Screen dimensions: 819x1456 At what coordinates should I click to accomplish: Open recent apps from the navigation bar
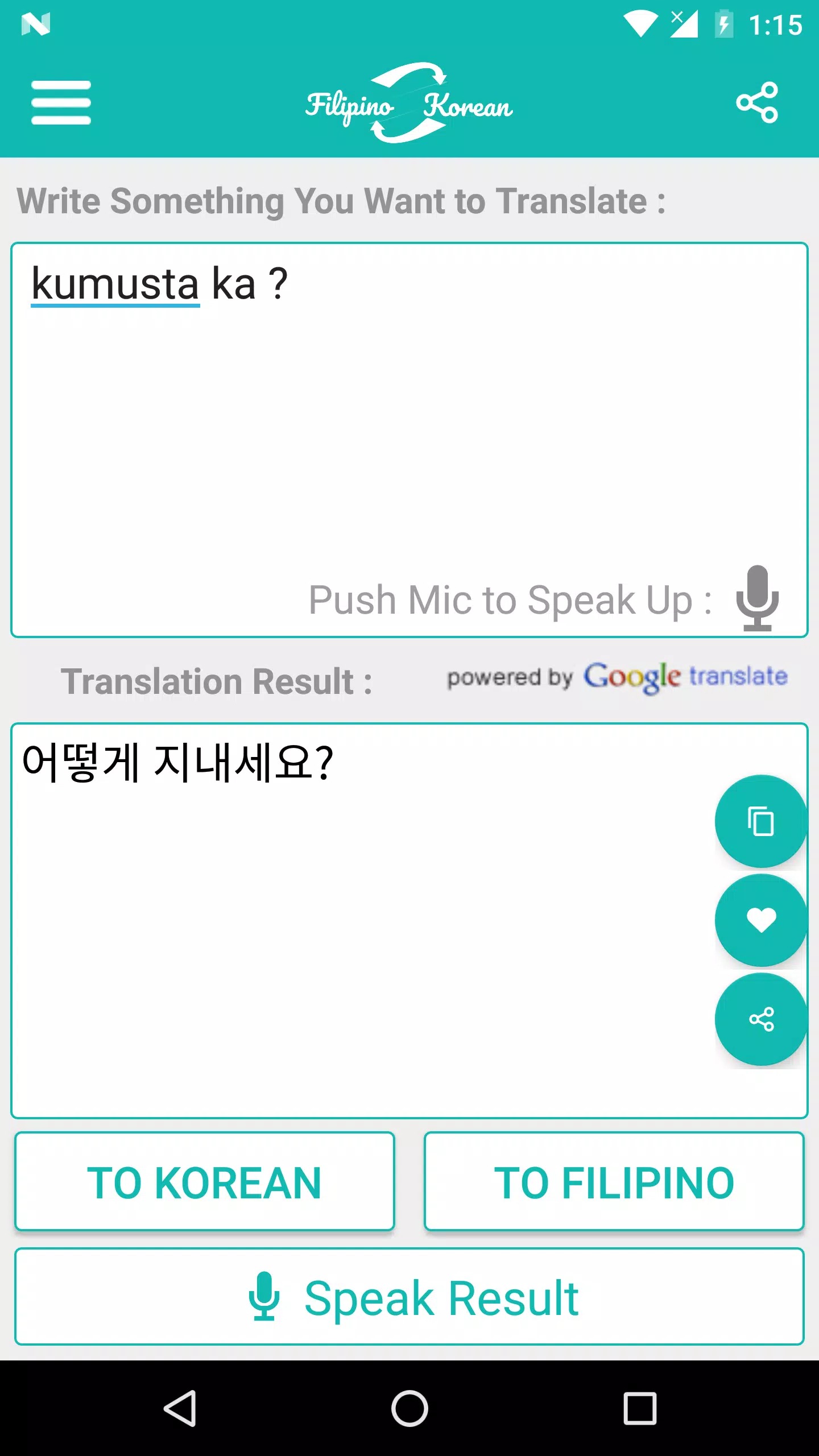coord(640,1408)
